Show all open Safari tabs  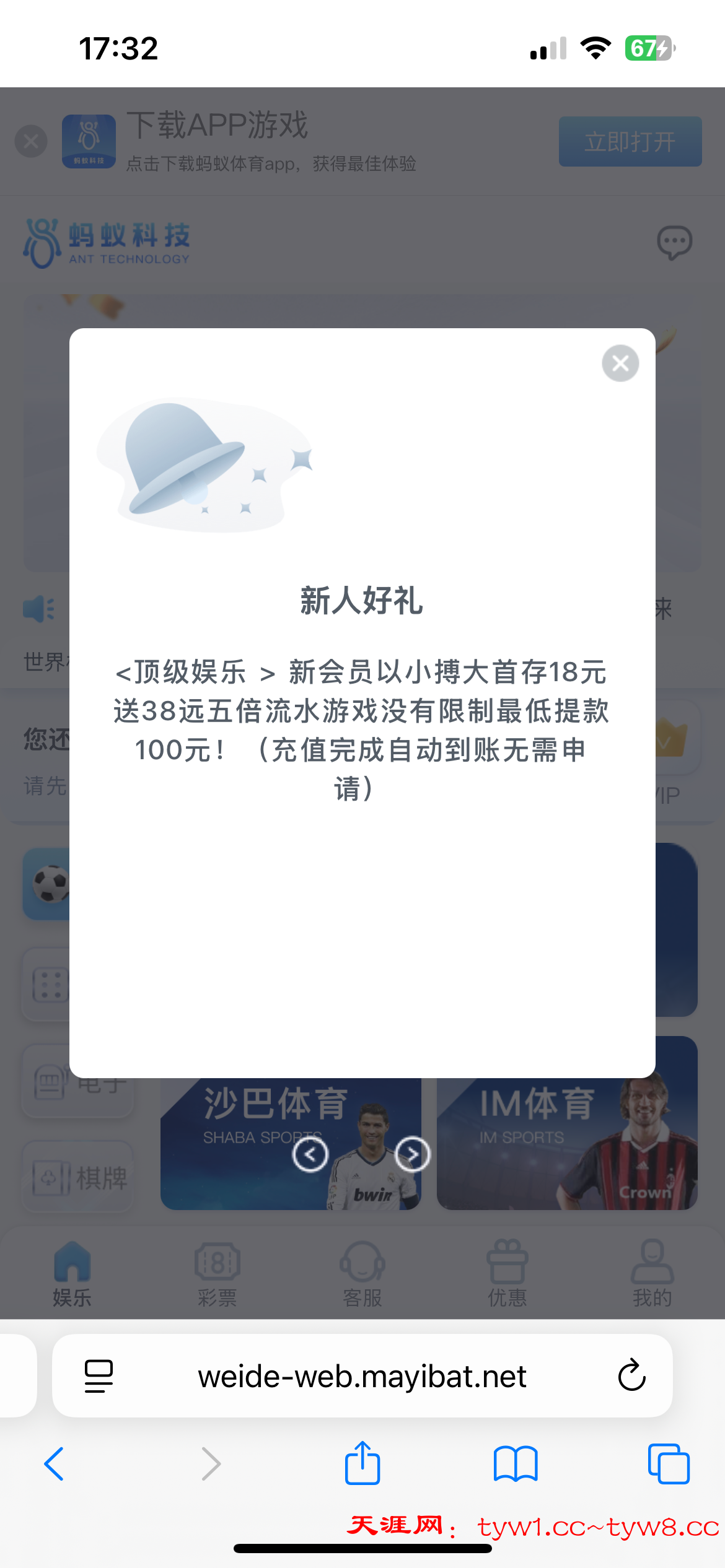pyautogui.click(x=668, y=1464)
